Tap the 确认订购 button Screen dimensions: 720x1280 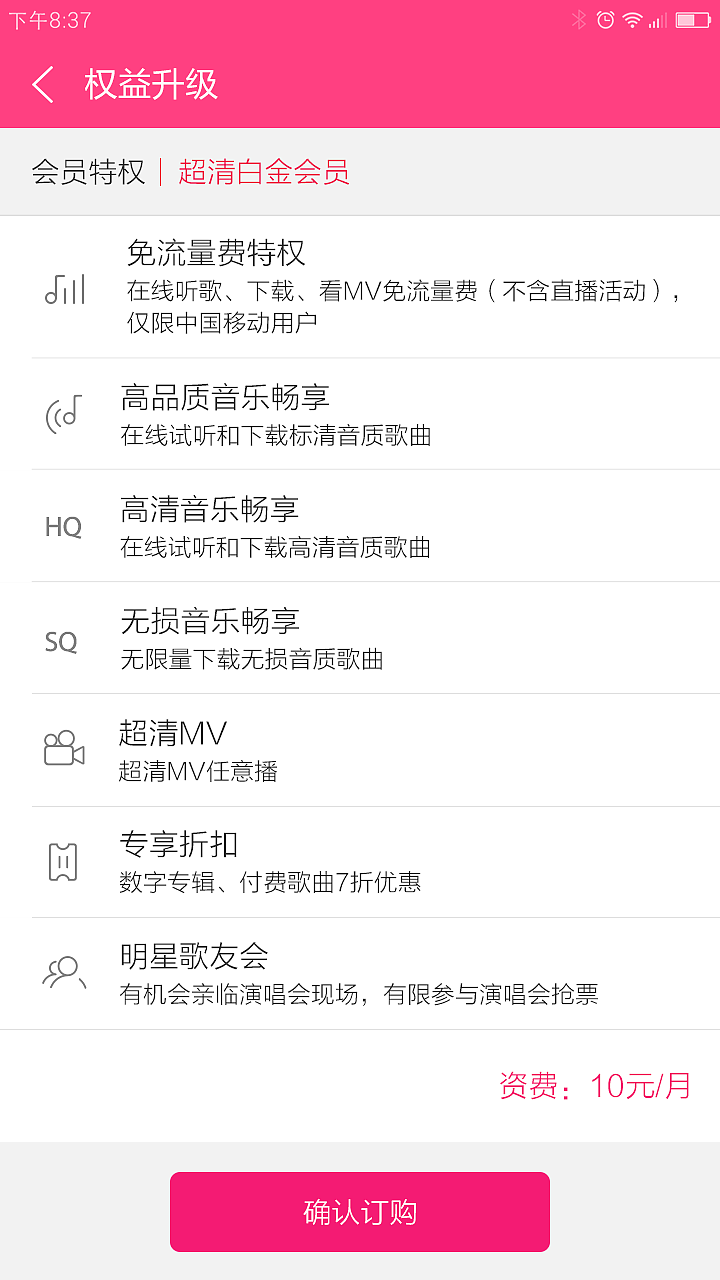[x=360, y=1212]
